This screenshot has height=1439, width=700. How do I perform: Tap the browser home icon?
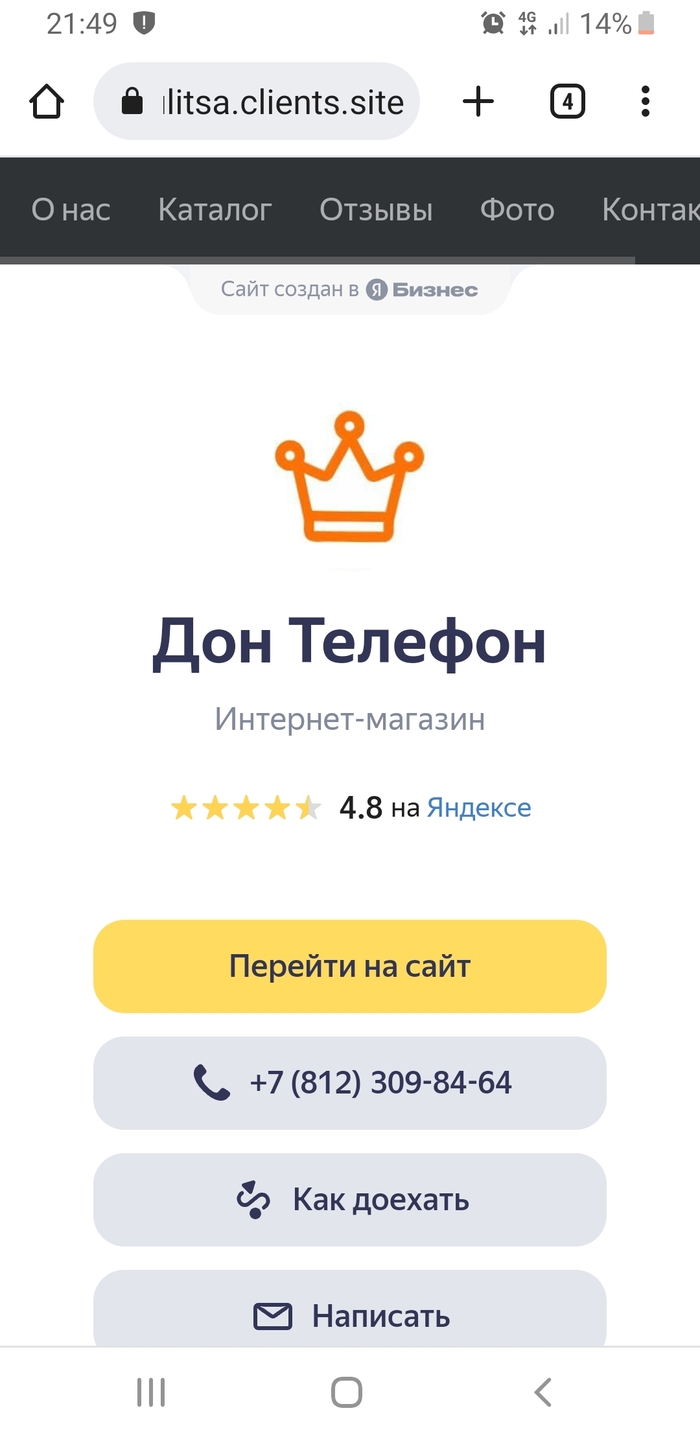[47, 101]
